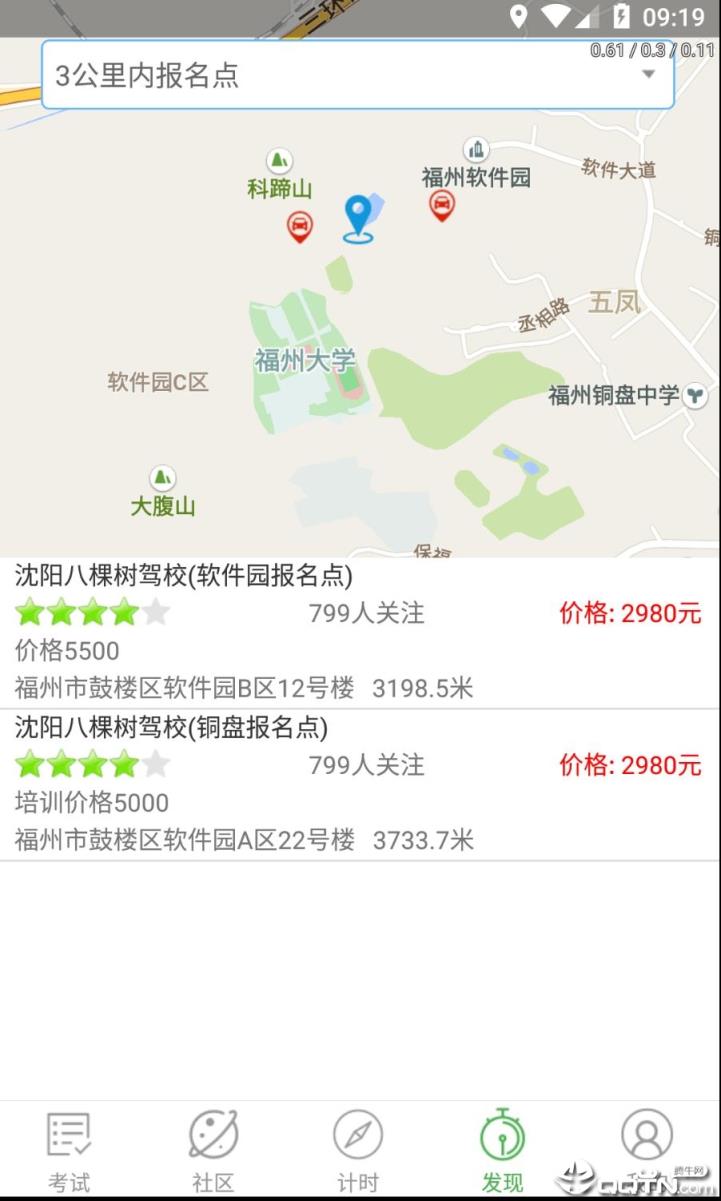Expand the dropdown arrow on the search bar
Image resolution: width=721 pixels, height=1201 pixels.
tap(652, 73)
